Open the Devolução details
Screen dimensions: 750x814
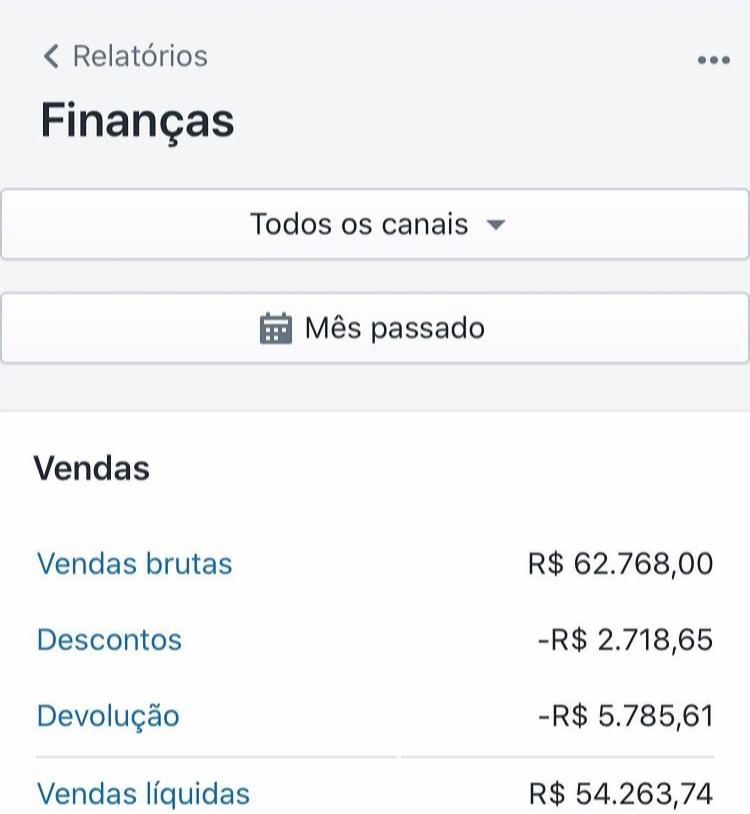point(108,716)
